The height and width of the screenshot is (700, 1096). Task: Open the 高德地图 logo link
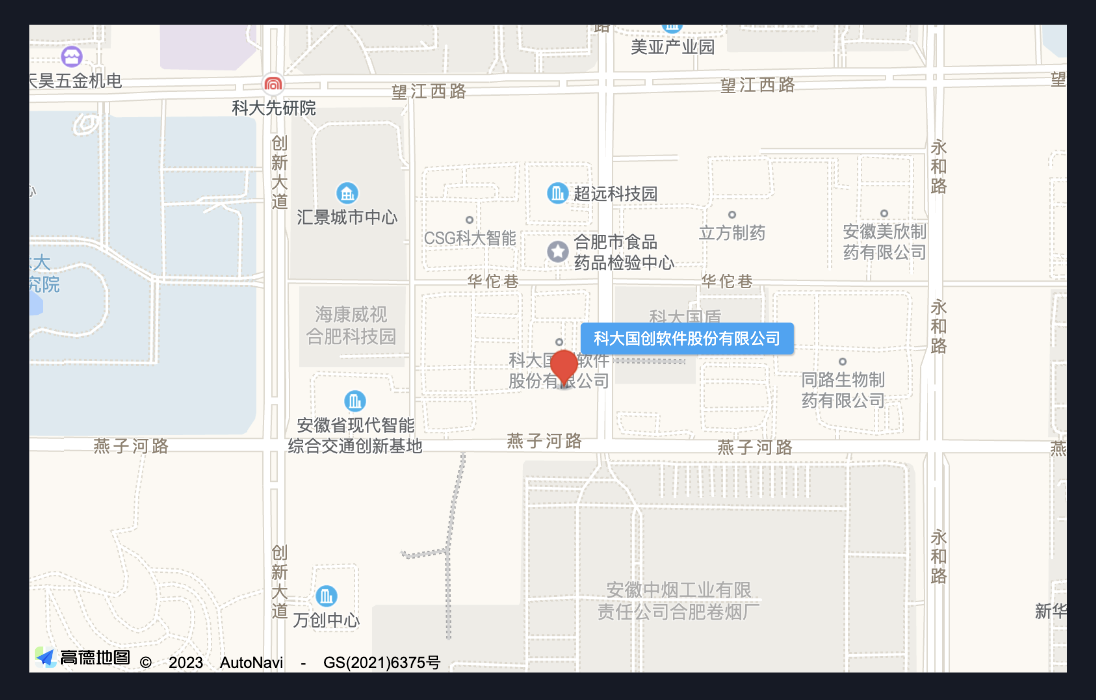coord(83,657)
